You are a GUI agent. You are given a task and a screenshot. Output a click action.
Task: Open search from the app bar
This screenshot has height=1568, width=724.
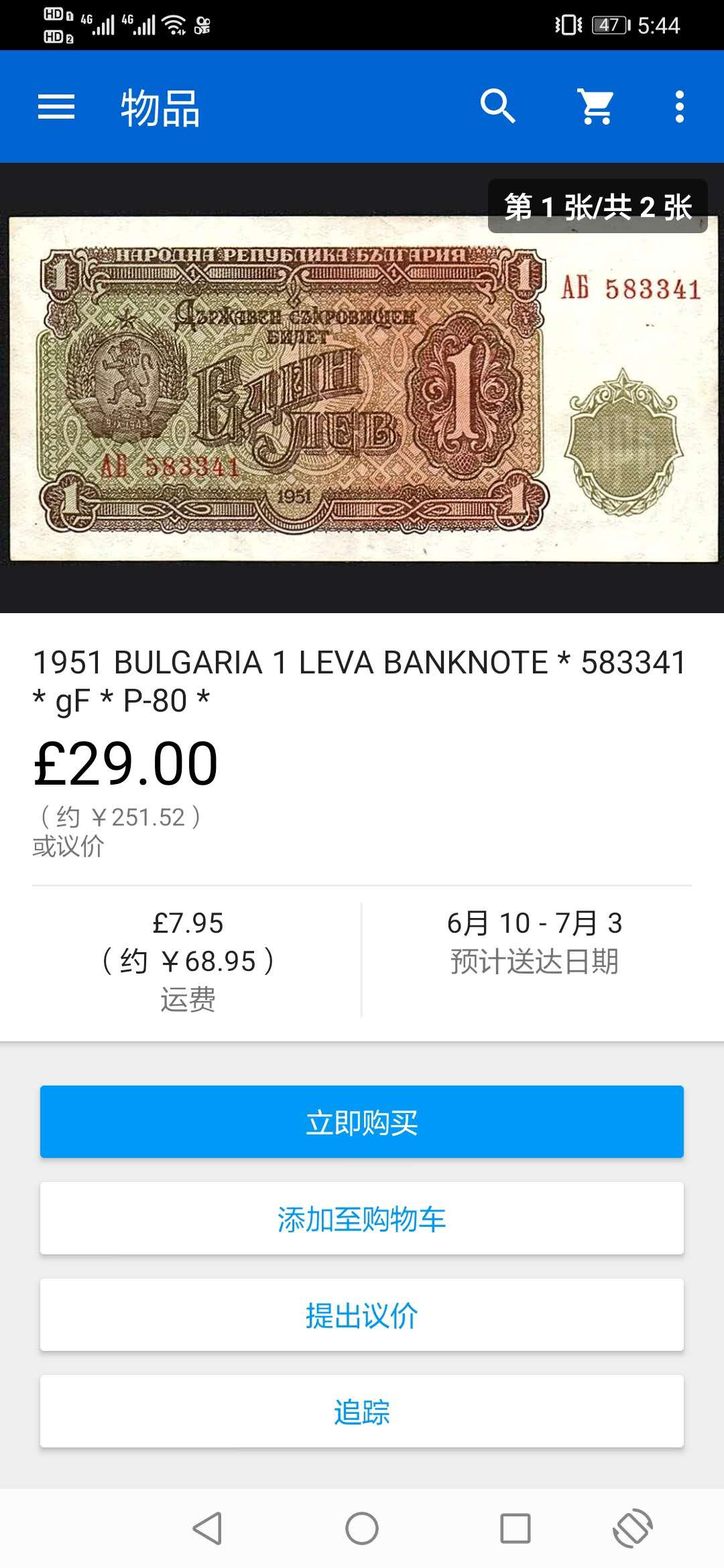tap(497, 107)
